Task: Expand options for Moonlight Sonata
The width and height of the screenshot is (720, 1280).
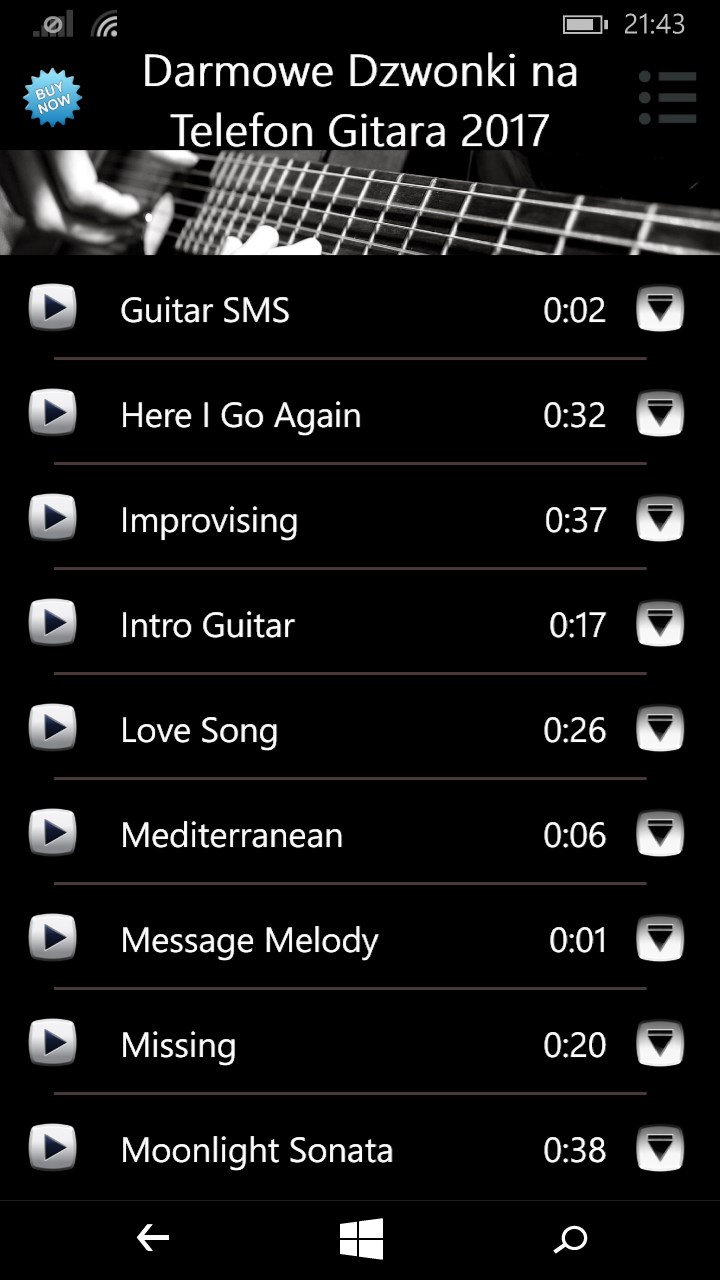Action: click(660, 1149)
